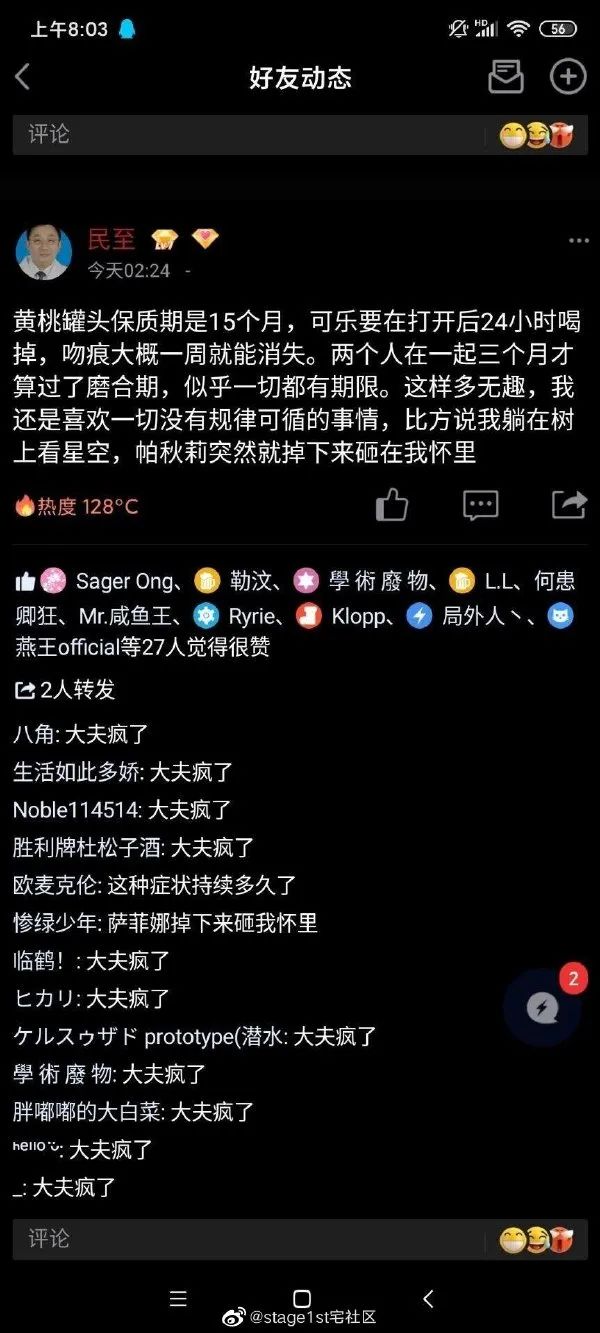Share 民至's post with forward icon

coord(569,504)
